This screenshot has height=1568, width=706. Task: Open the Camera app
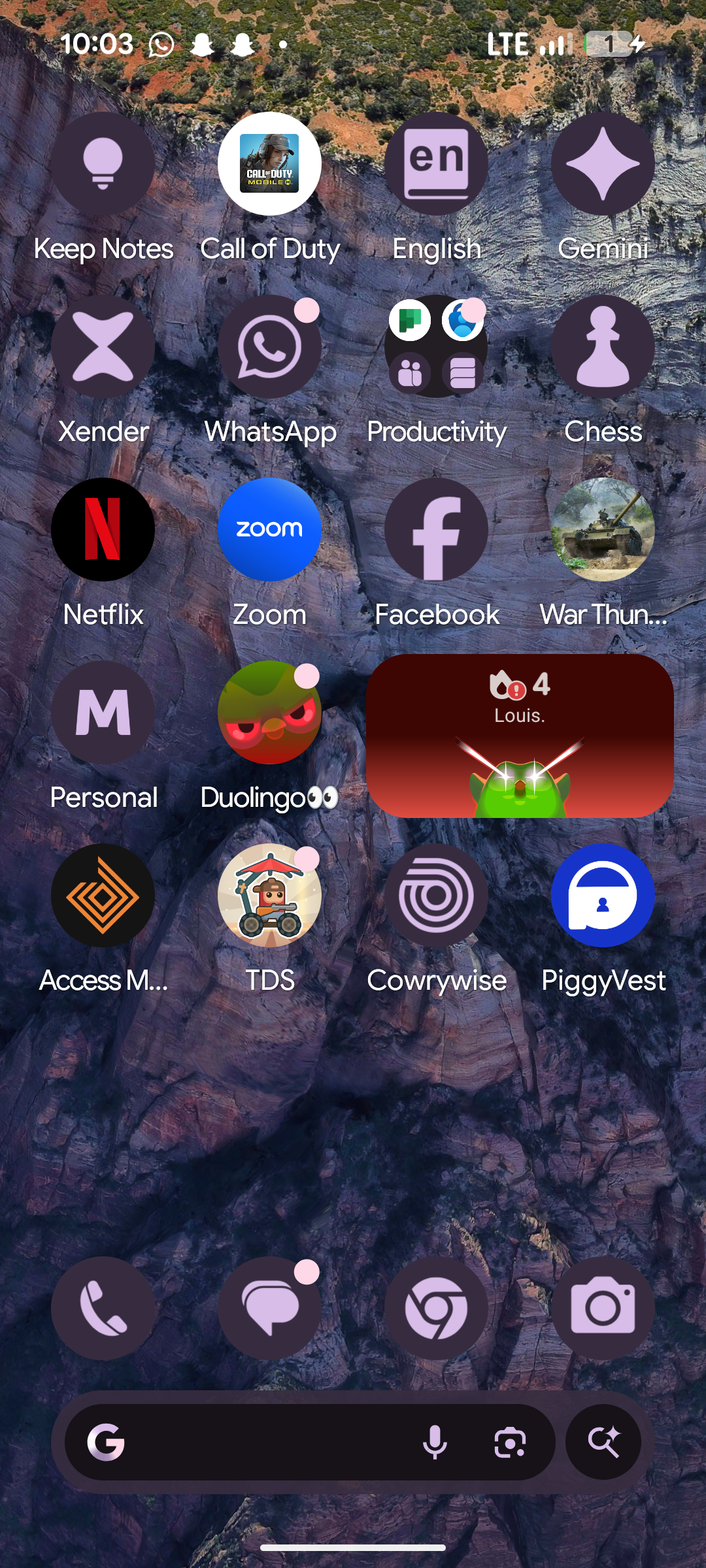point(603,1309)
